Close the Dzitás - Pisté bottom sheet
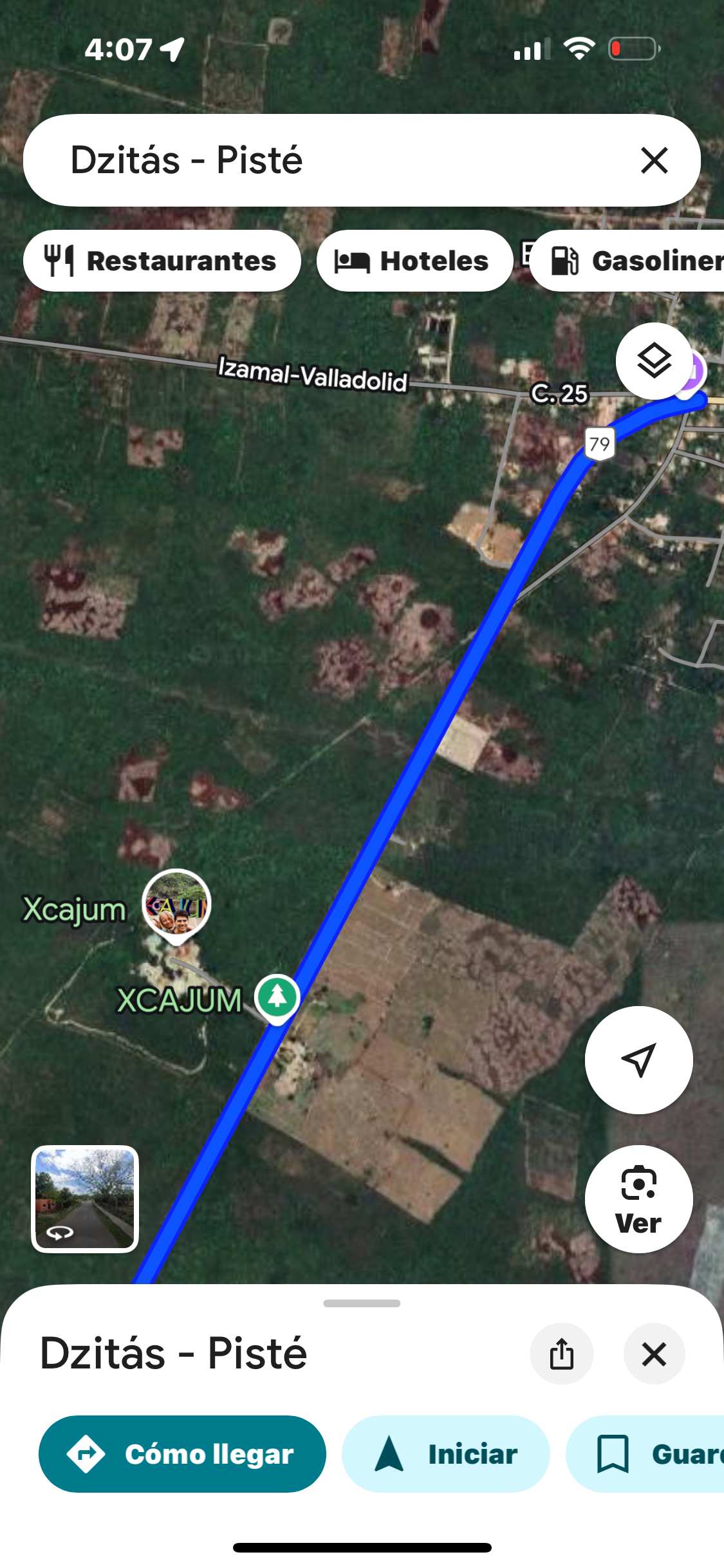 click(x=654, y=1353)
